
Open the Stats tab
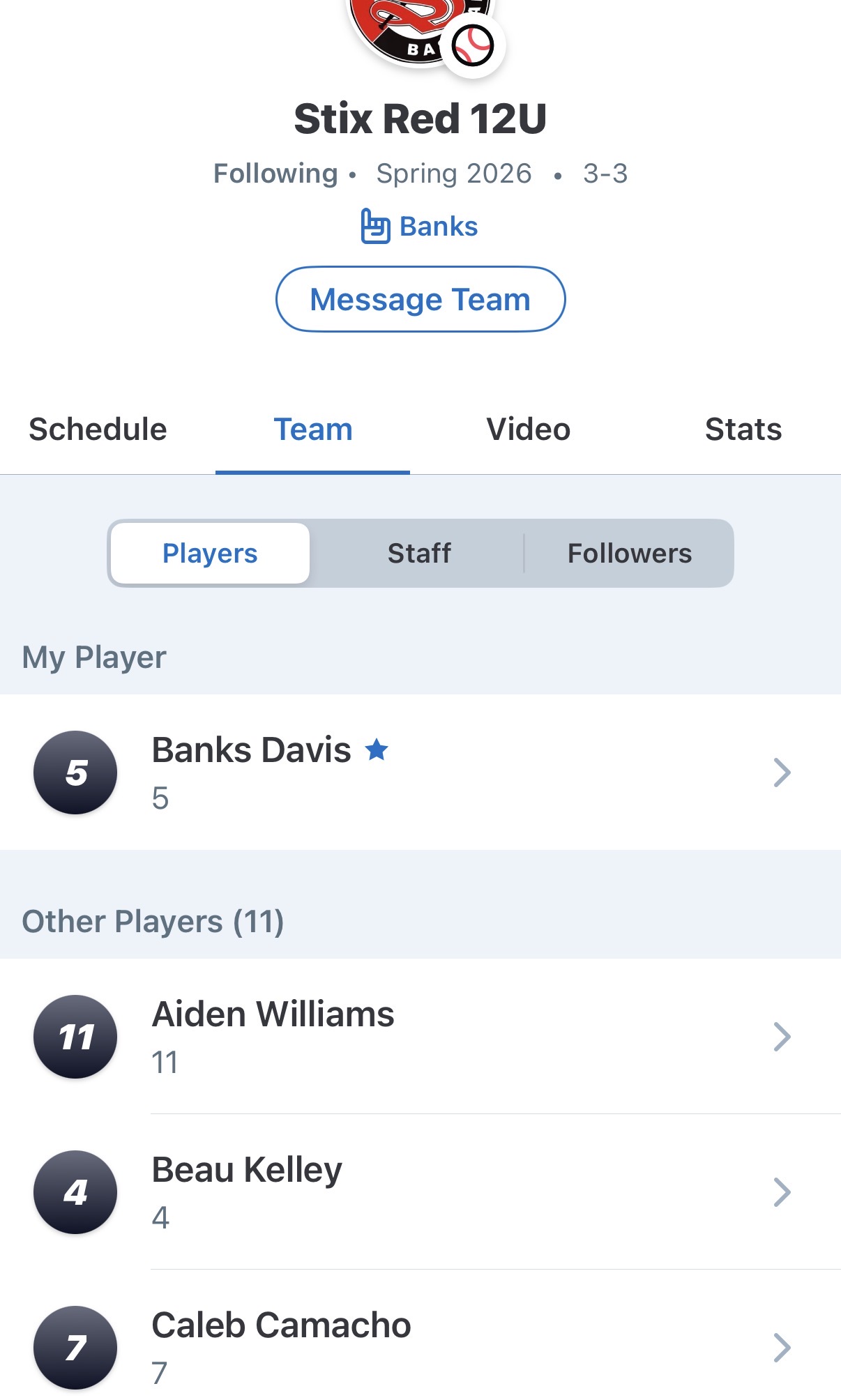pos(743,429)
